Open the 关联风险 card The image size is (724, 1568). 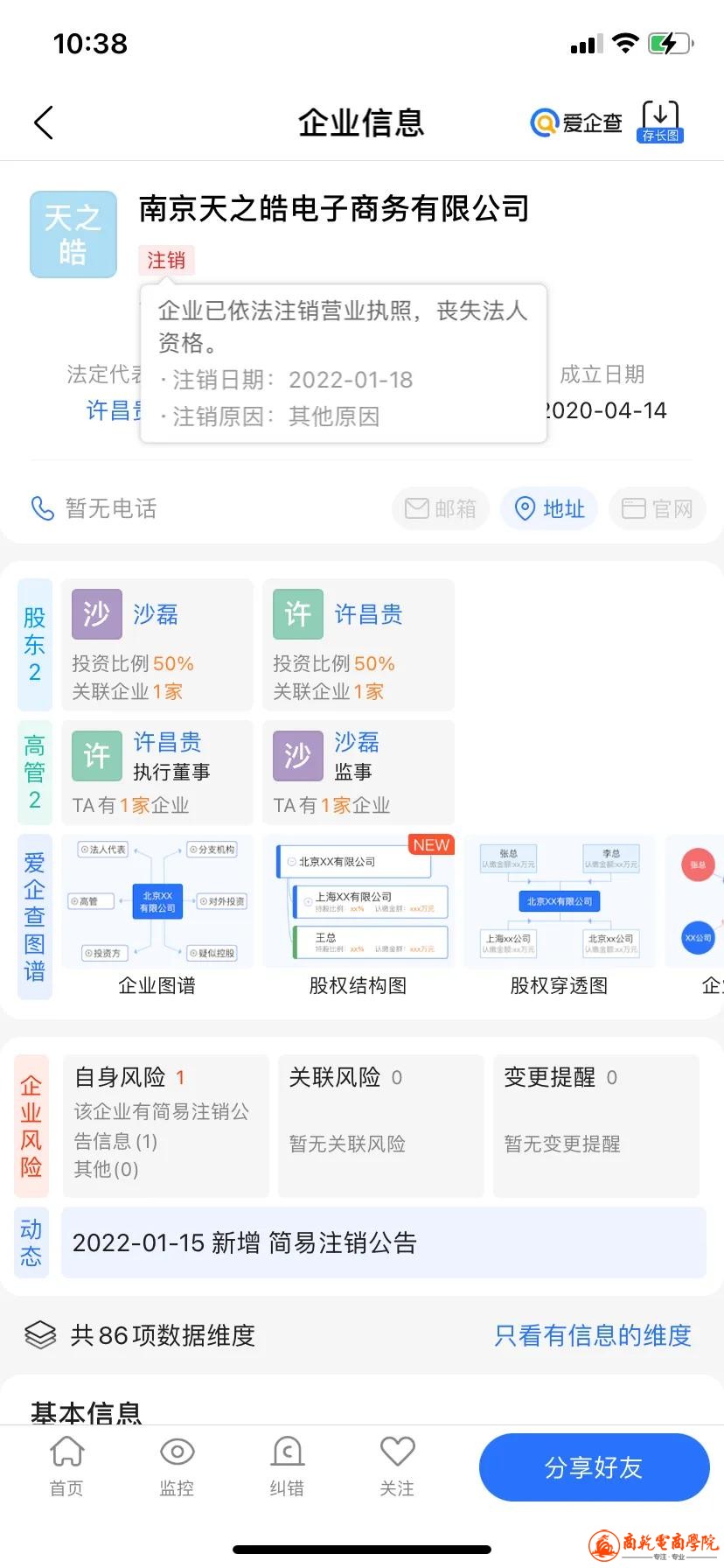pyautogui.click(x=380, y=1124)
